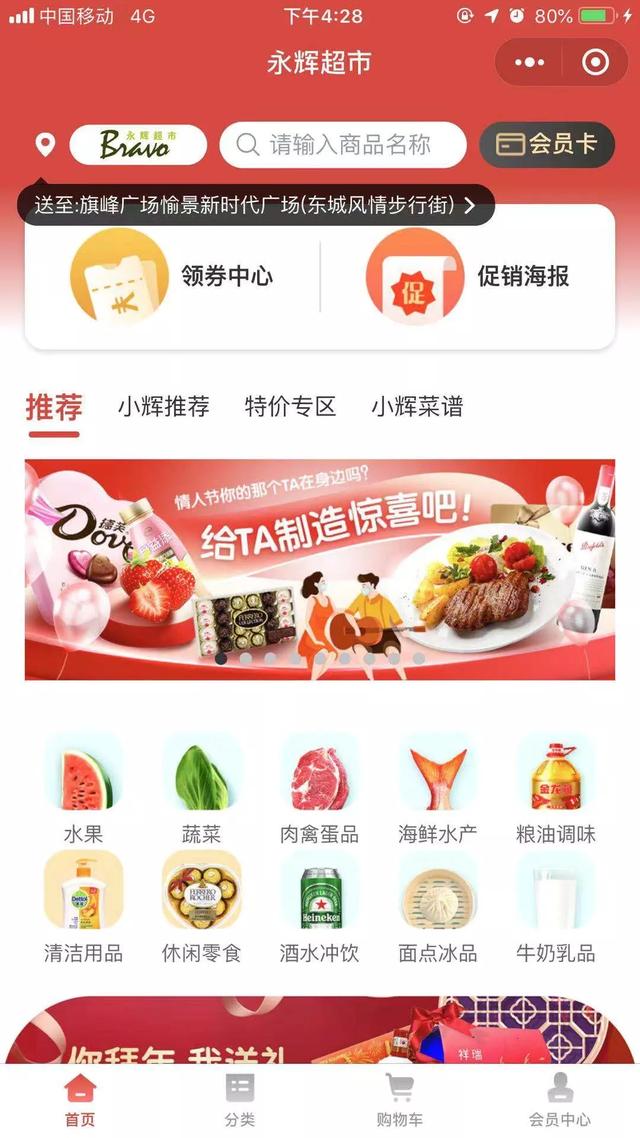
Task: Go to the 分类 categories tab
Action: tap(240, 1099)
